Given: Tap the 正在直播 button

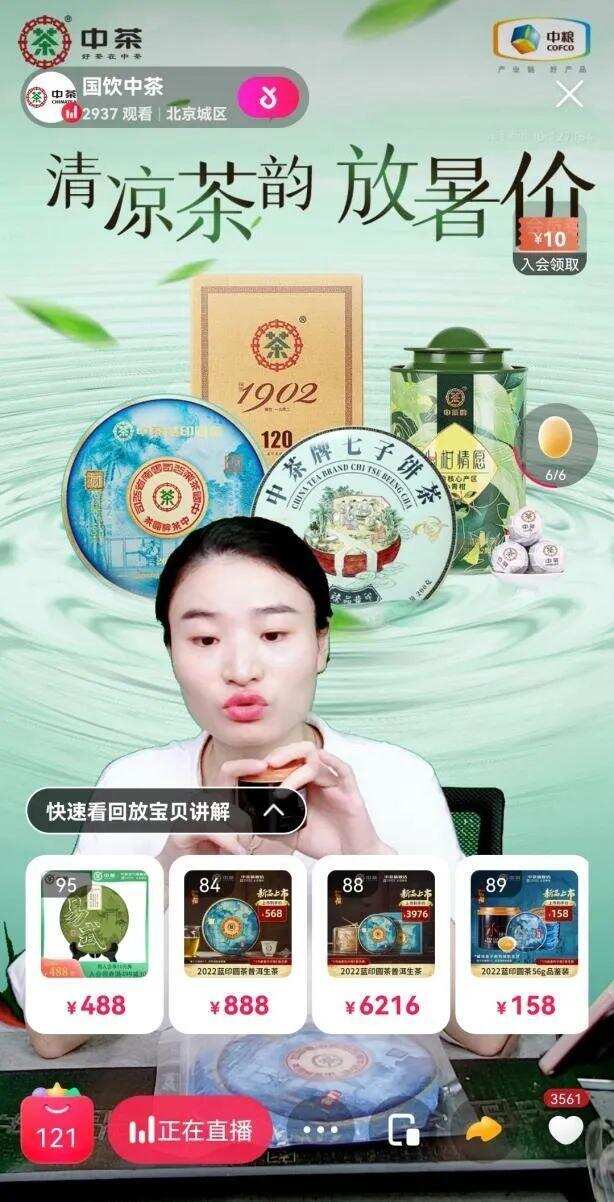Looking at the screenshot, I should coord(191,1131).
